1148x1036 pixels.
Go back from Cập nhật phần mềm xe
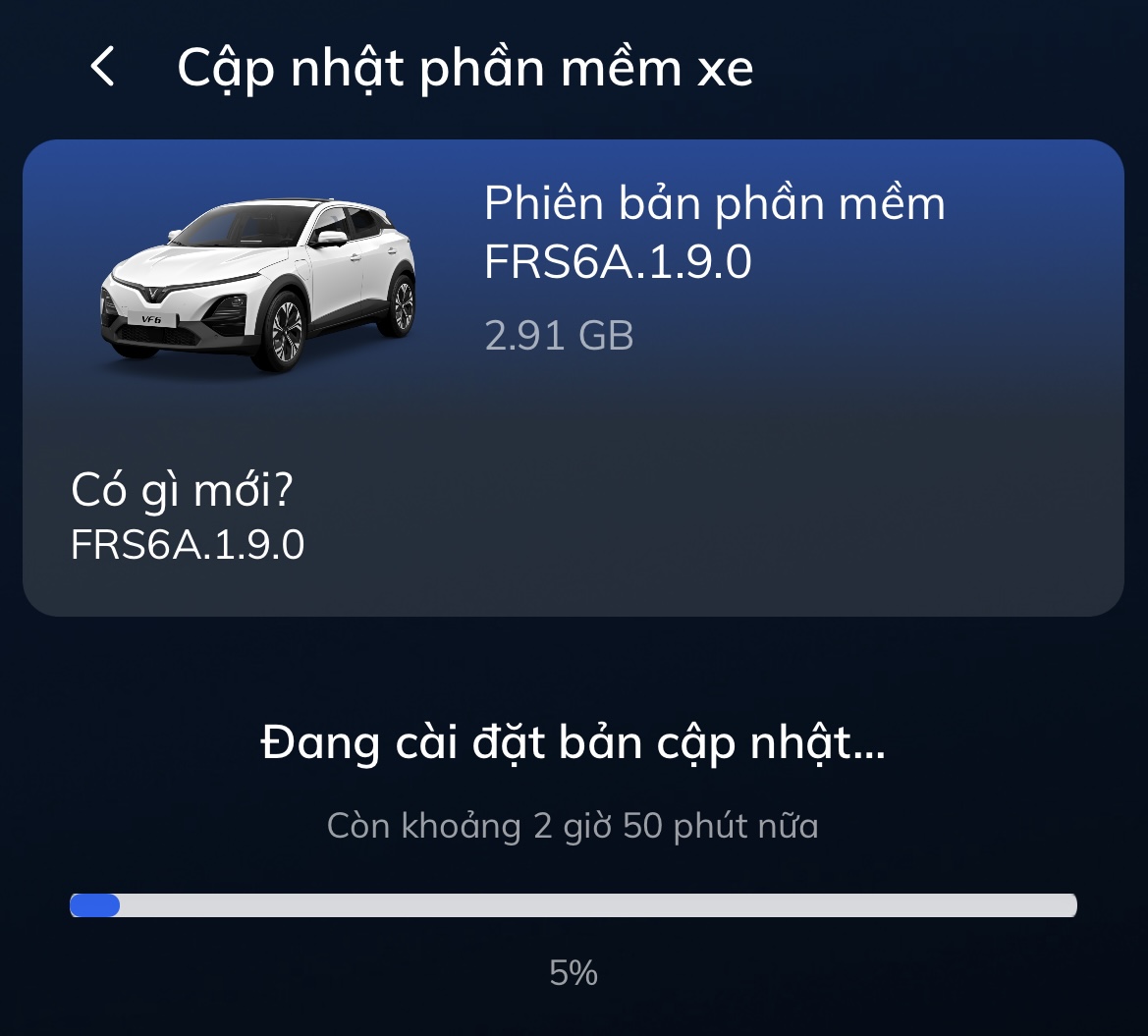click(x=103, y=67)
